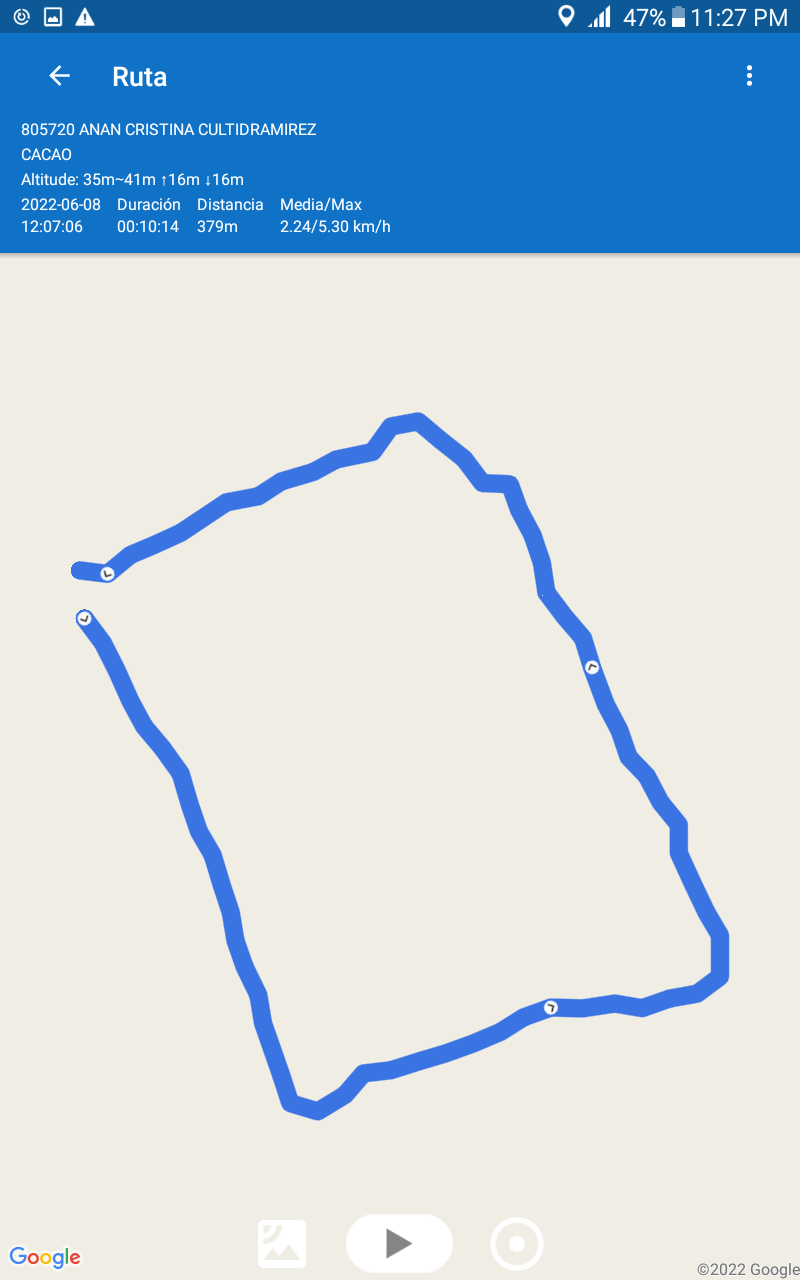Go back using the arrow
800x1280 pixels.
(x=60, y=76)
